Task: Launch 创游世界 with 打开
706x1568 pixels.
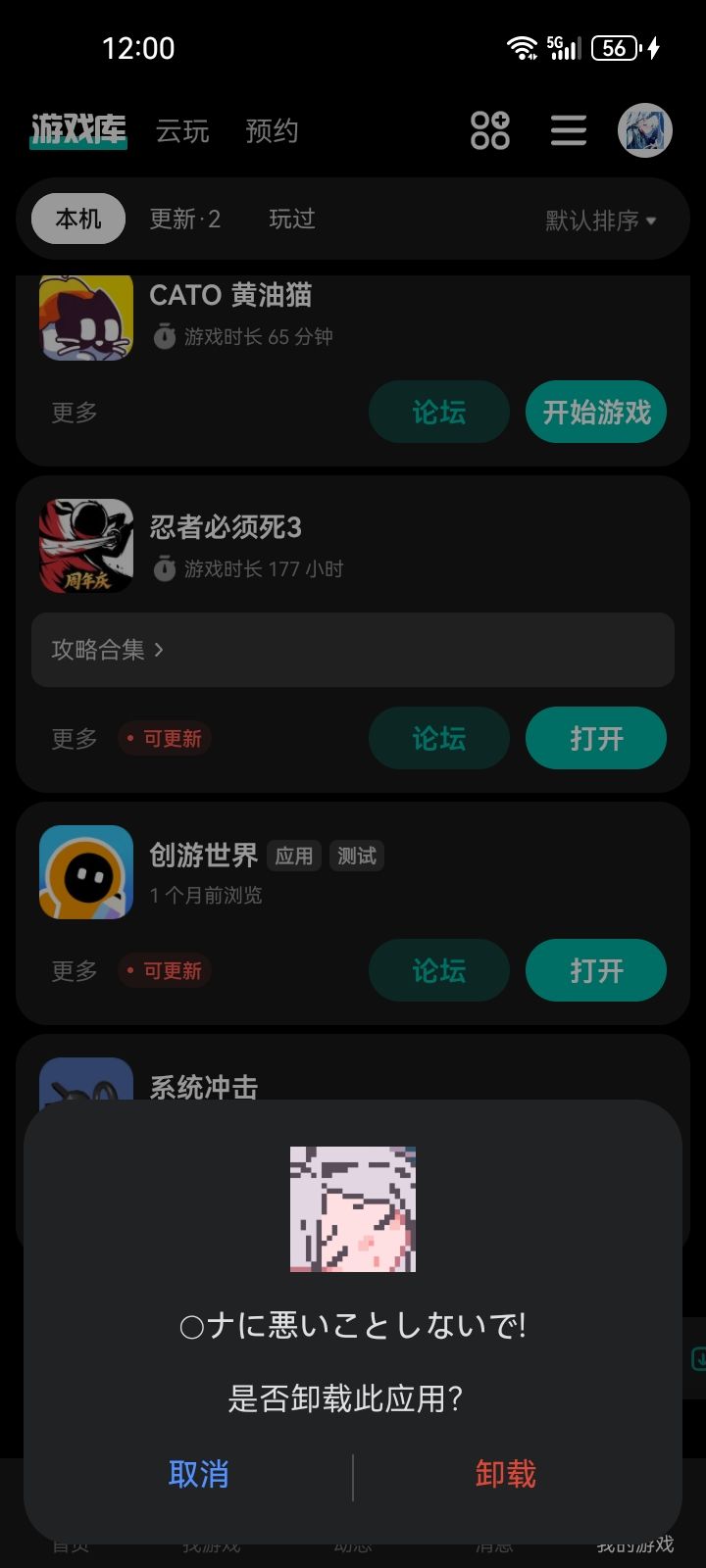Action: point(596,970)
